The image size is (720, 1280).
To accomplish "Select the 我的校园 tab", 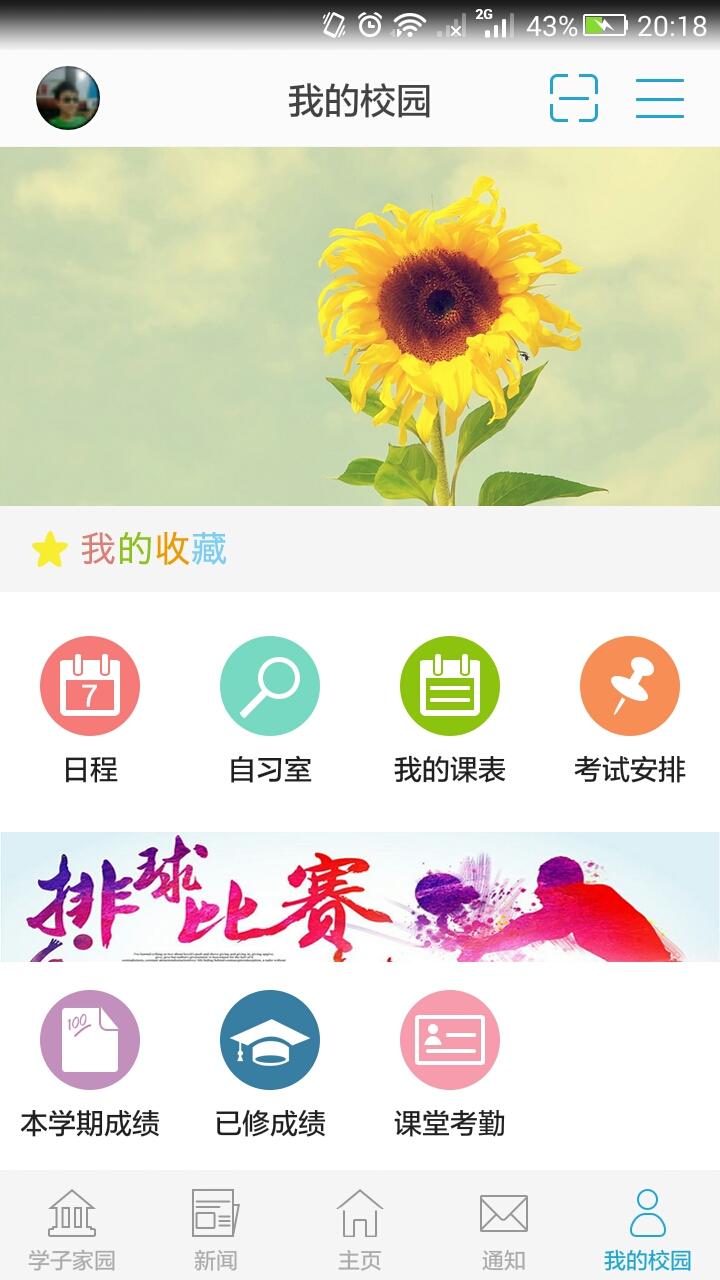I will pyautogui.click(x=648, y=1230).
